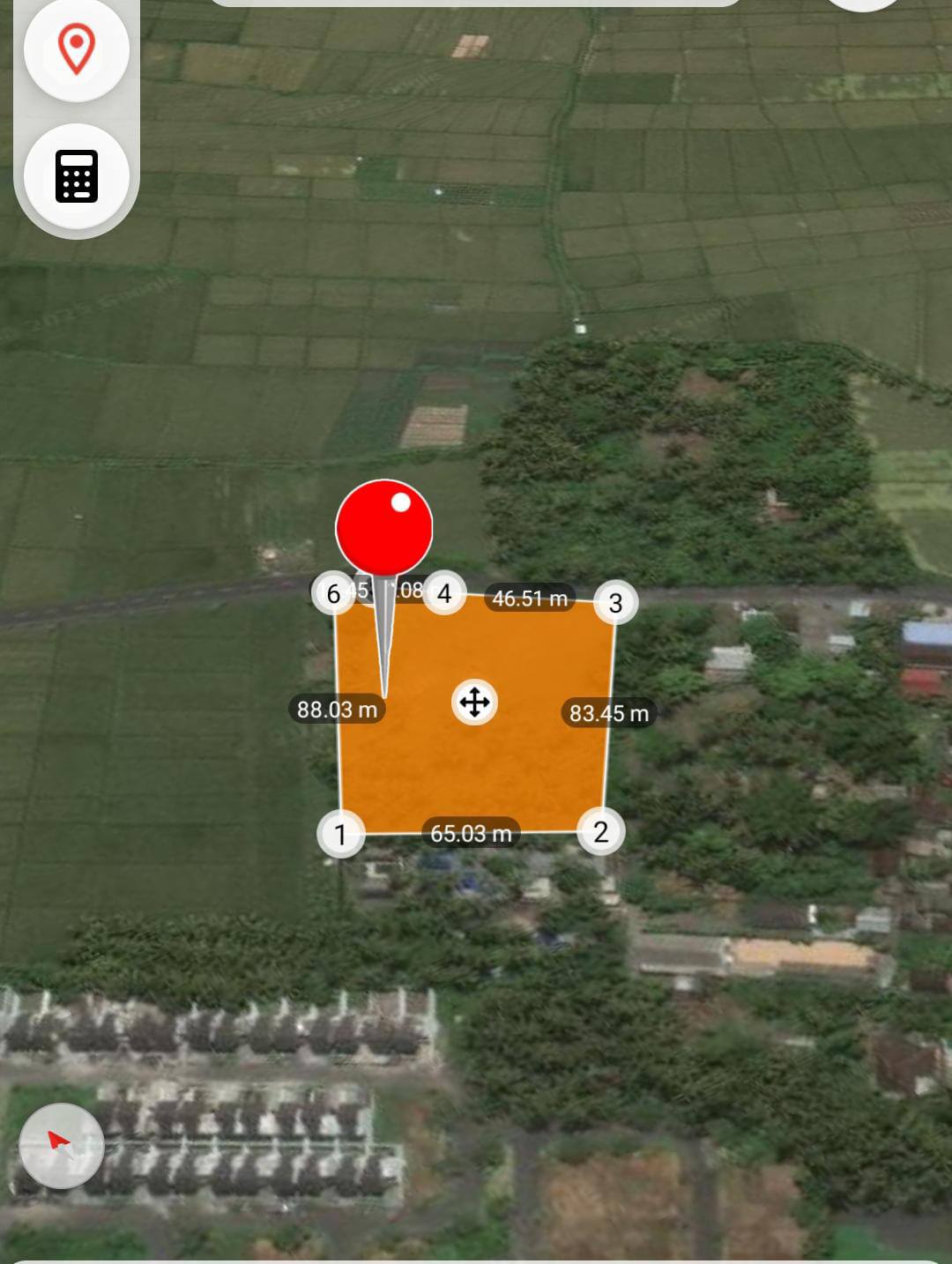The image size is (952, 1264).
Task: Select vertex point 2 of the polygon
Action: point(601,831)
